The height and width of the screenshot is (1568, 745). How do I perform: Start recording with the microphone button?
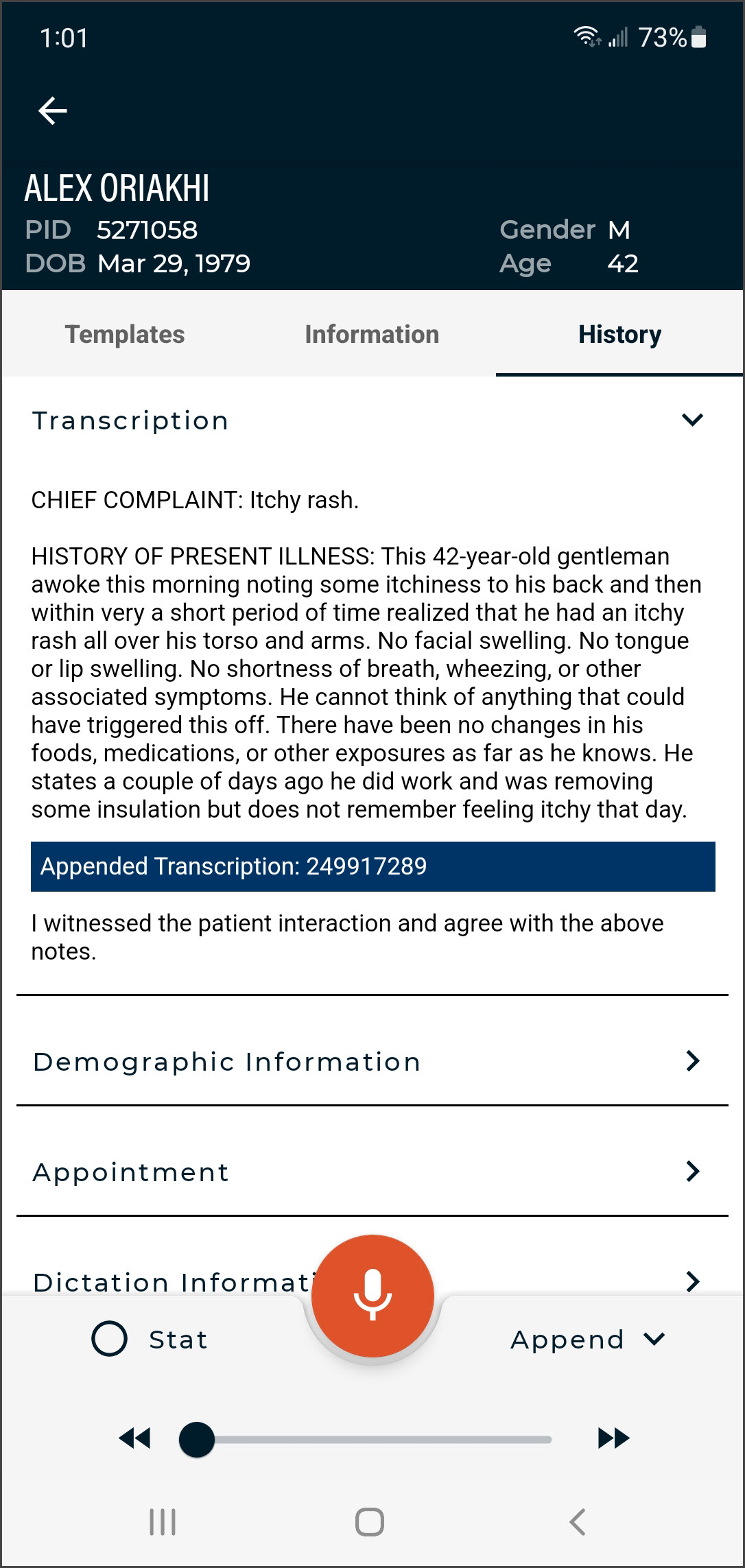pyautogui.click(x=372, y=1296)
